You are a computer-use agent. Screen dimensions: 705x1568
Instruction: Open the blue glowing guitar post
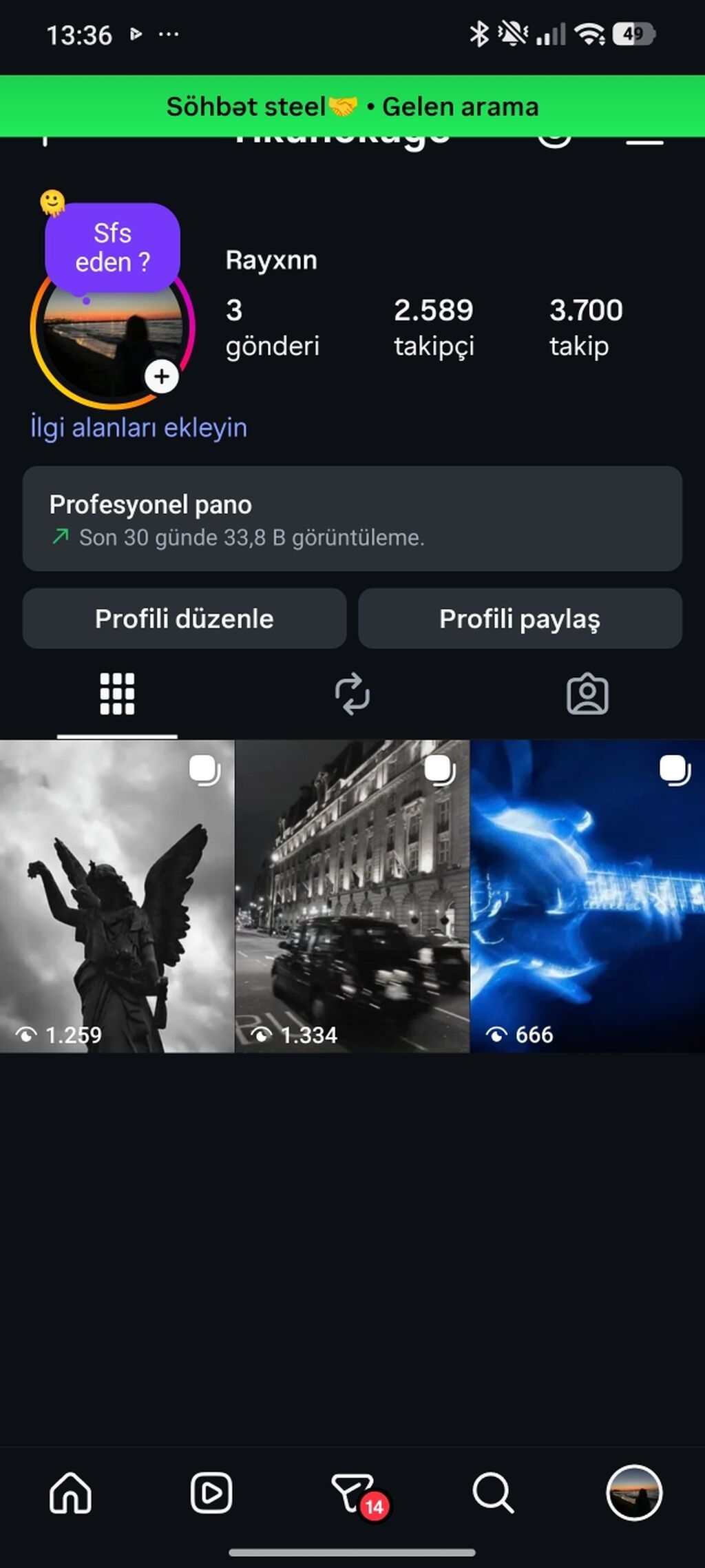[587, 896]
